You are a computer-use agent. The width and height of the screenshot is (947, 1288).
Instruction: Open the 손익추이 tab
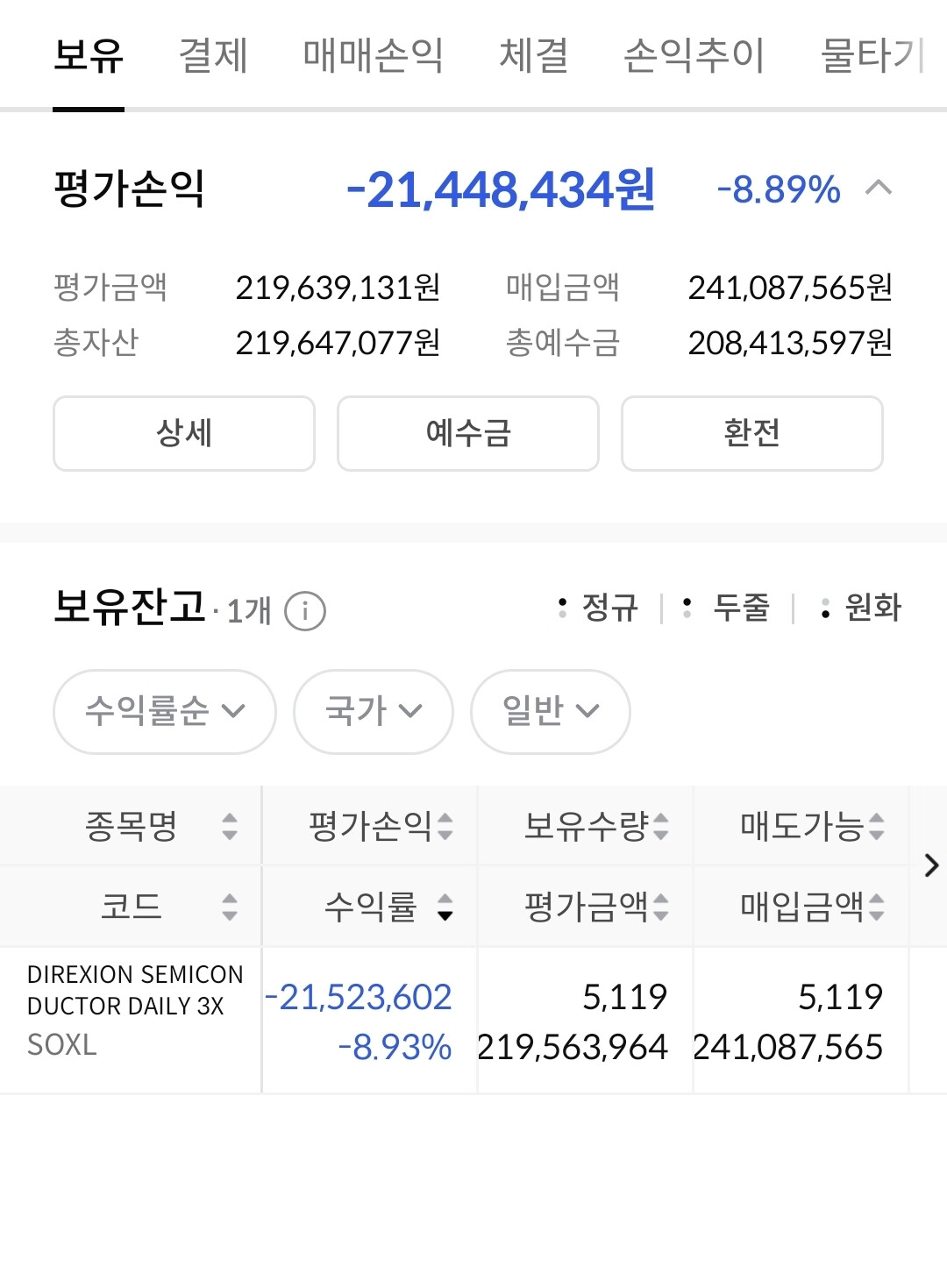click(694, 56)
